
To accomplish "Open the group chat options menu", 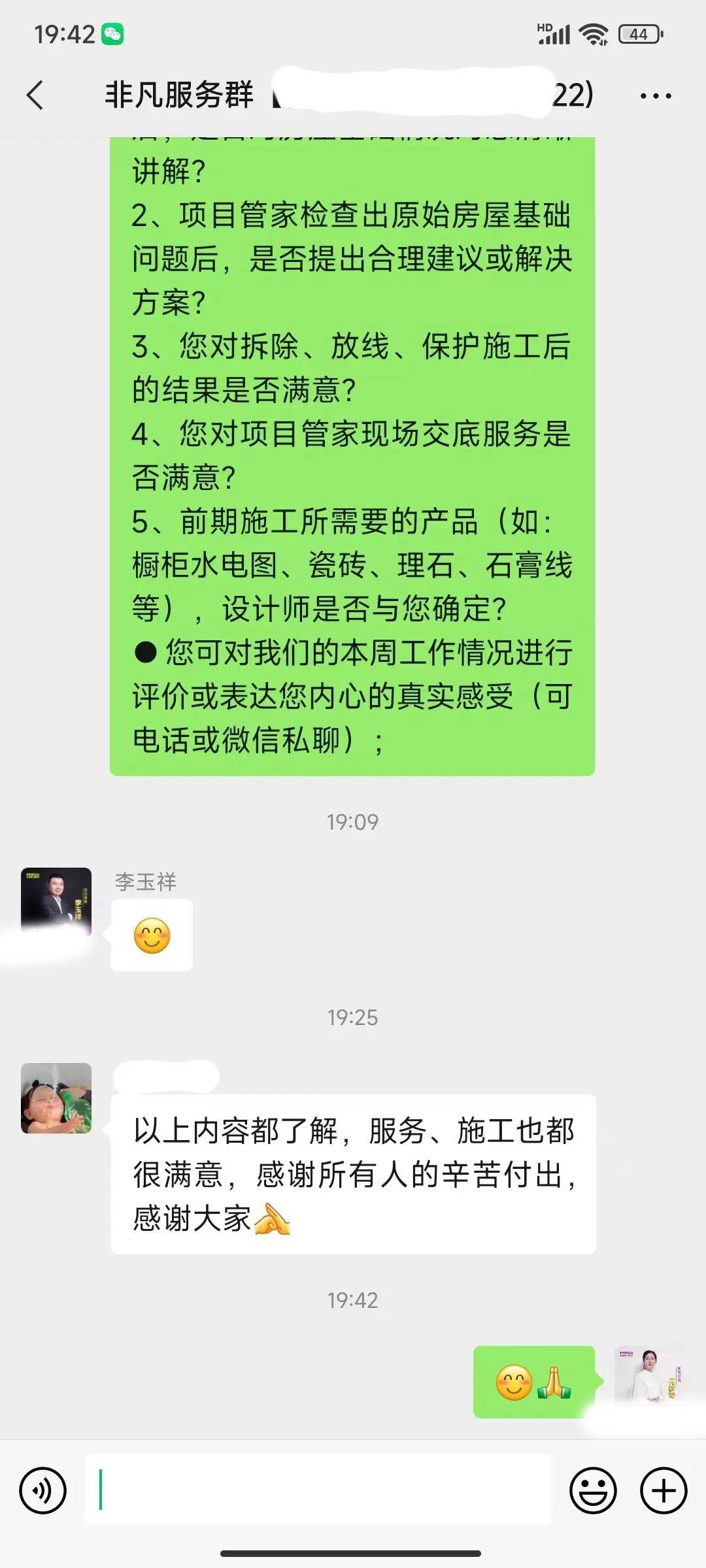I will 656,96.
